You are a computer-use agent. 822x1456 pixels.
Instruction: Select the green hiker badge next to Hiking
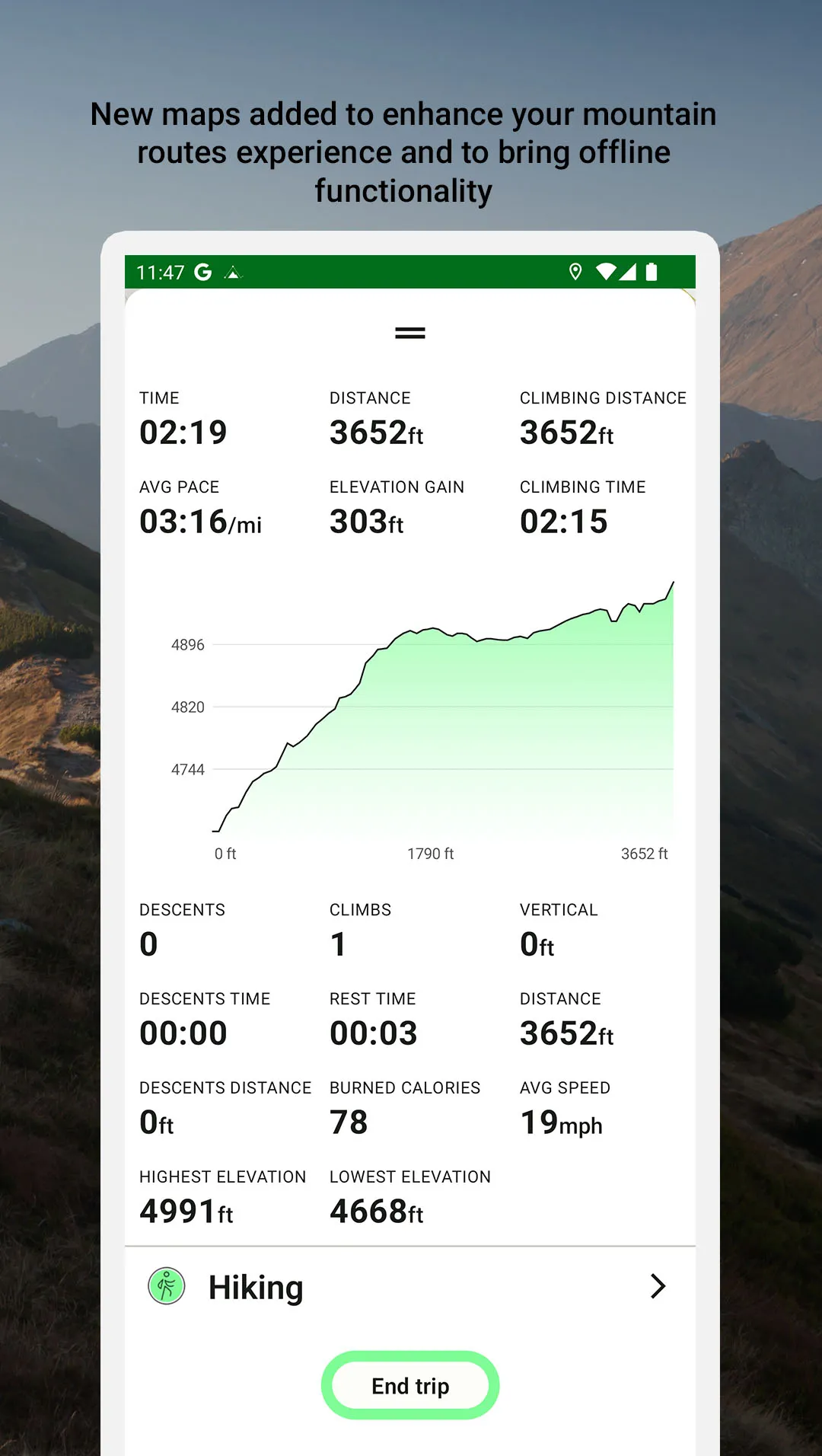click(x=166, y=1287)
